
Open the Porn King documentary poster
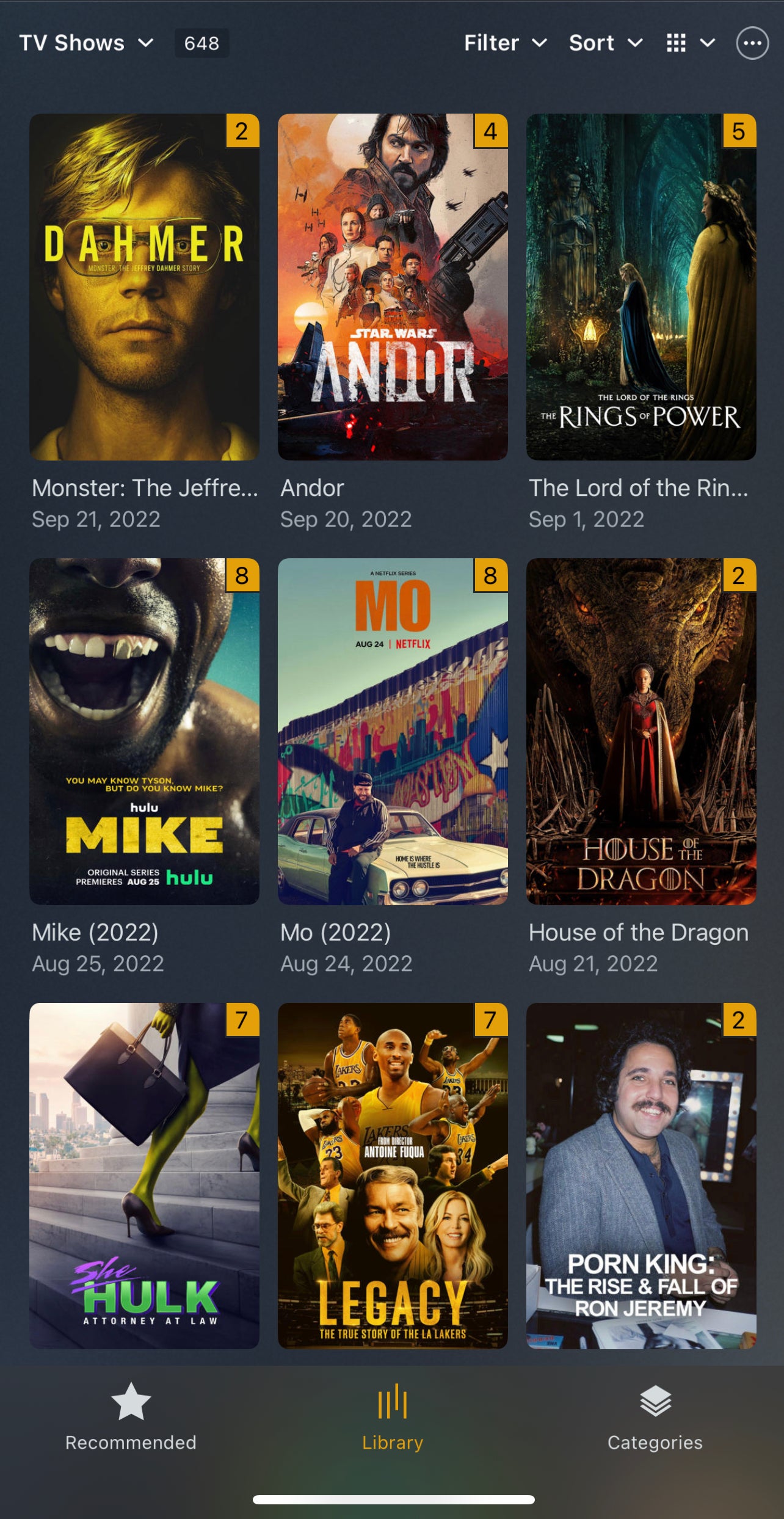641,1175
